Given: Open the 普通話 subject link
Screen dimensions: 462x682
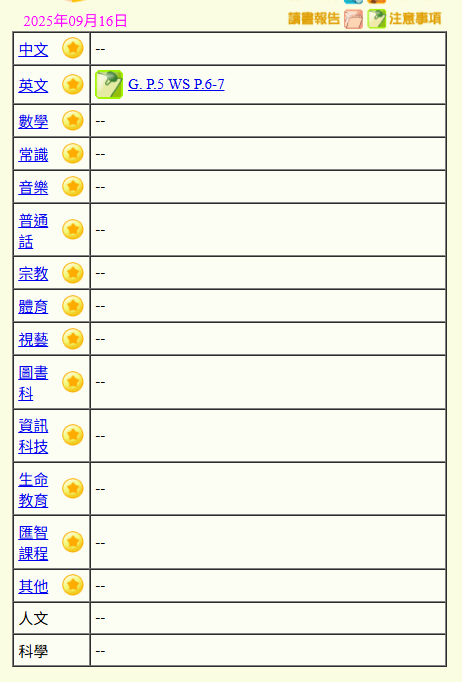Looking at the screenshot, I should [x=33, y=231].
